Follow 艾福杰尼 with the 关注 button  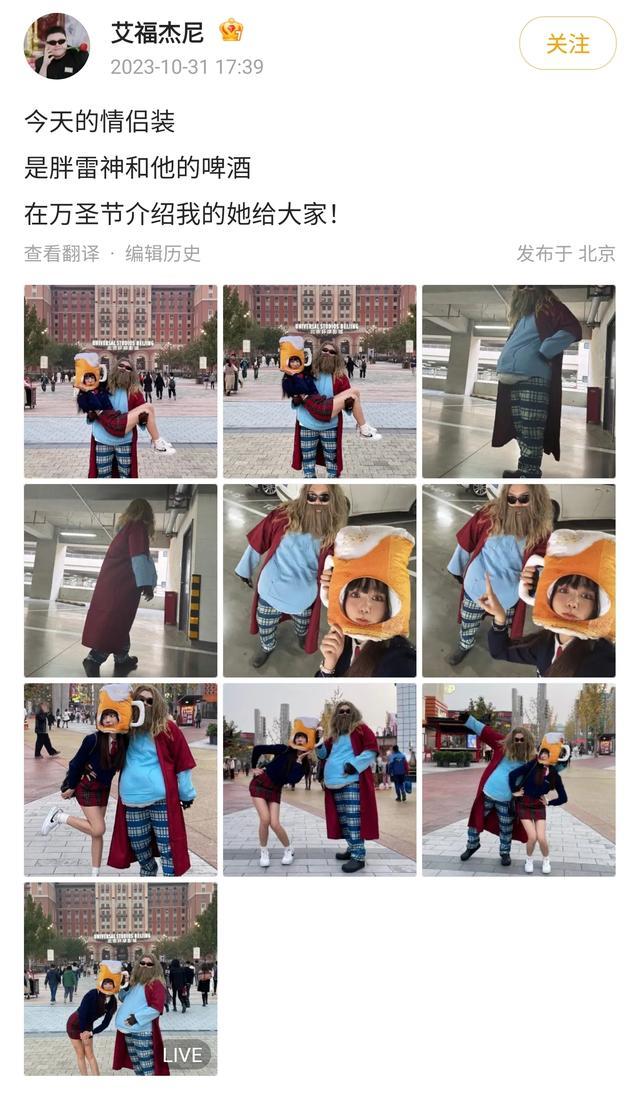[x=567, y=43]
